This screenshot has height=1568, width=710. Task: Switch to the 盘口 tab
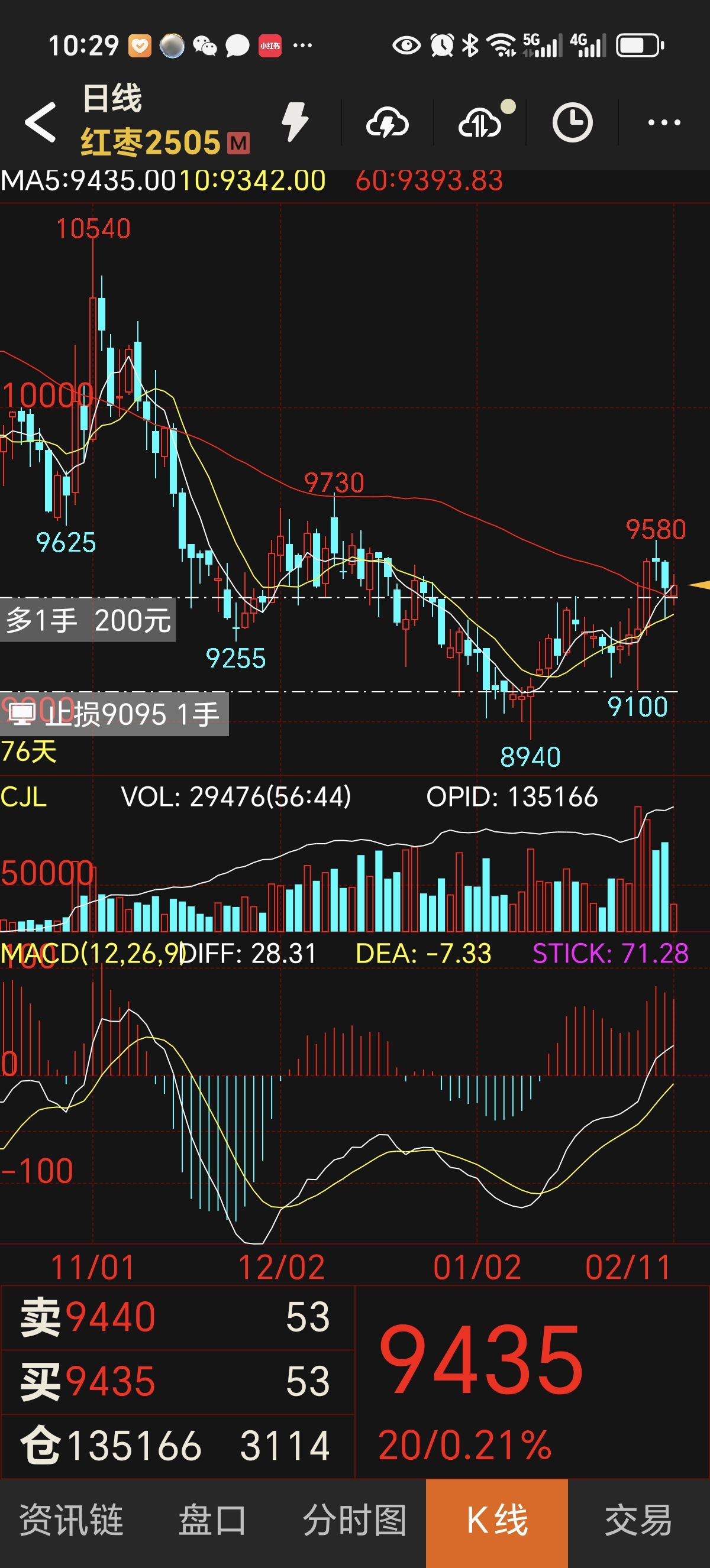click(212, 1521)
